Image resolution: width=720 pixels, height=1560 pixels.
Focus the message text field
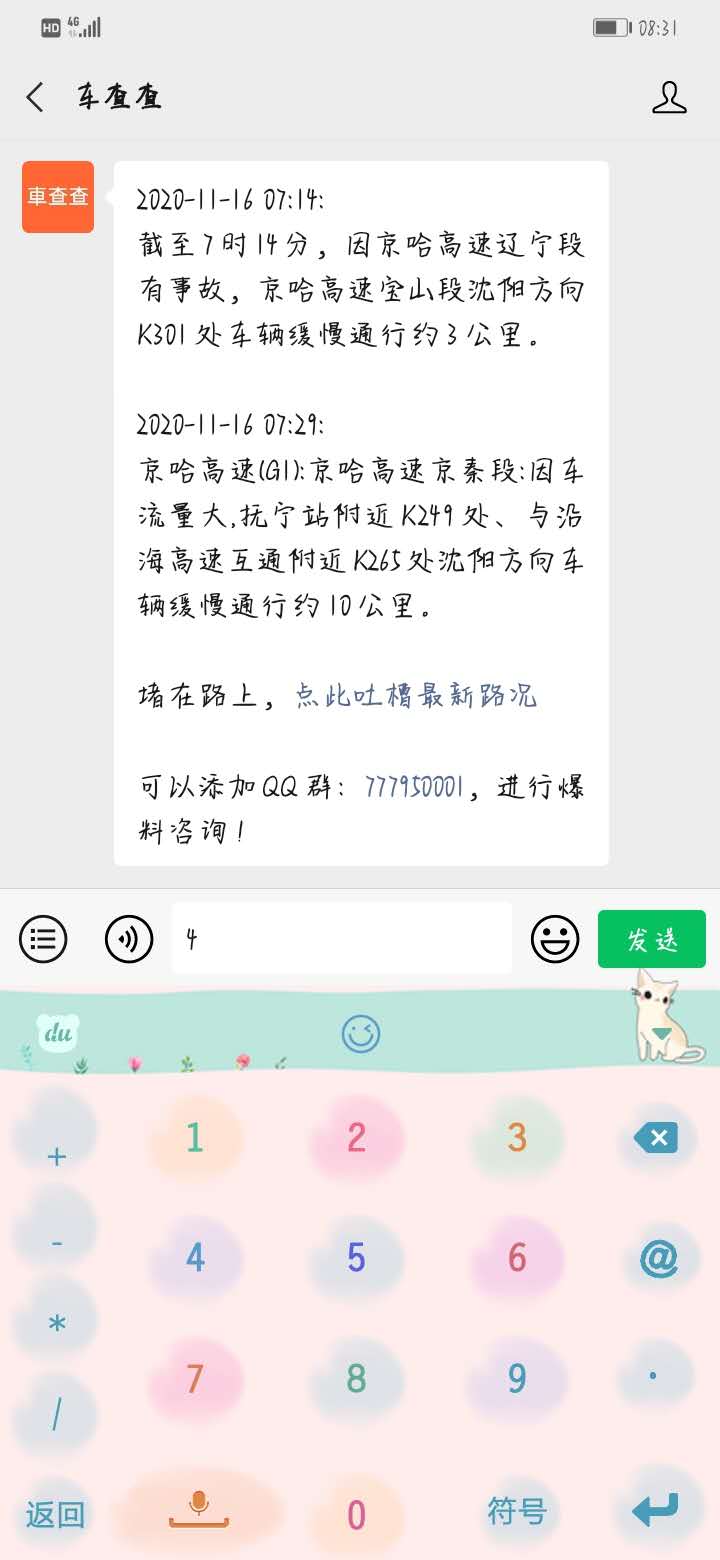click(341, 939)
